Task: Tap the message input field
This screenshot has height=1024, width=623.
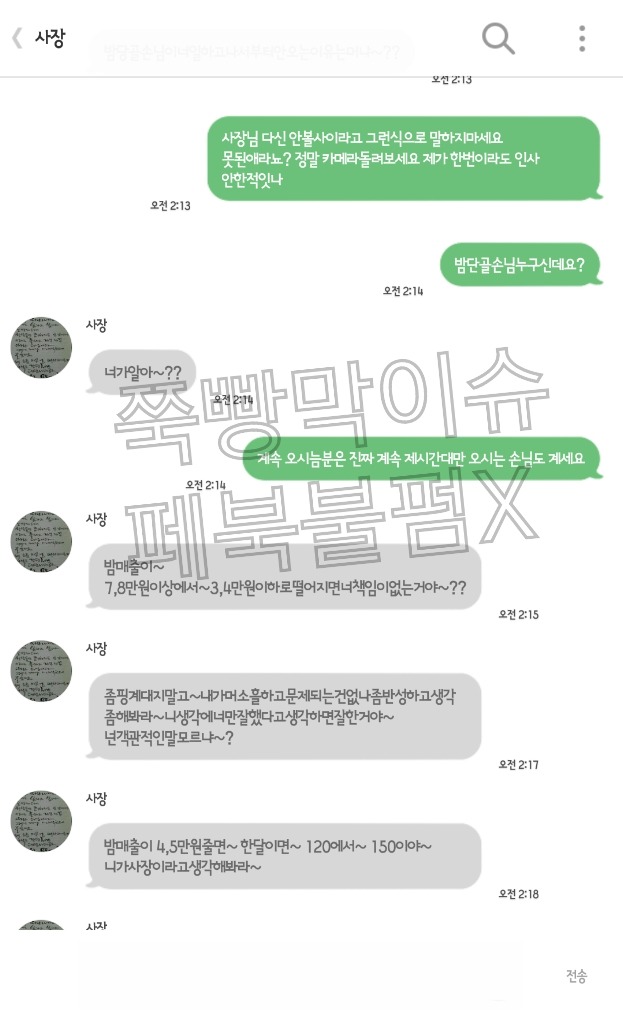Action: point(300,976)
